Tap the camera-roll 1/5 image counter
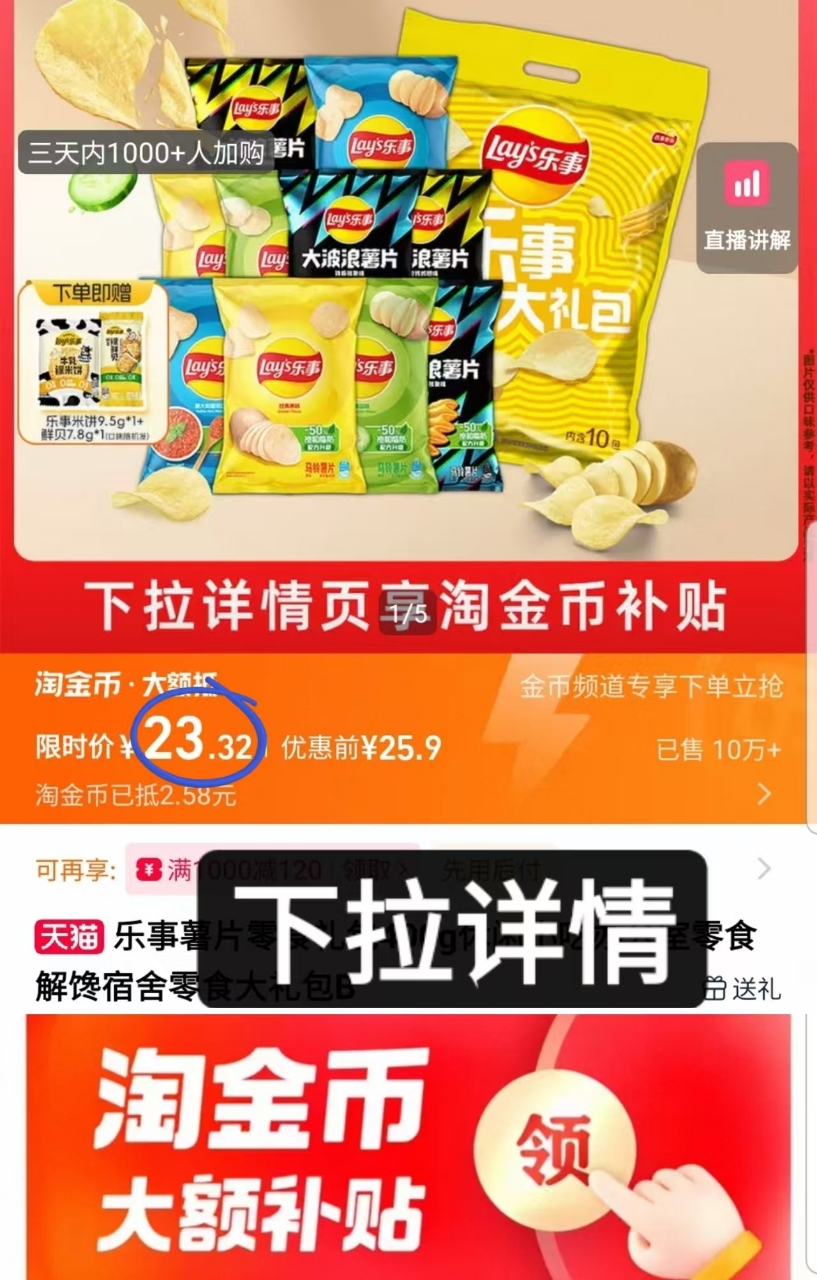Viewport: 817px width, 1280px height. point(410,615)
